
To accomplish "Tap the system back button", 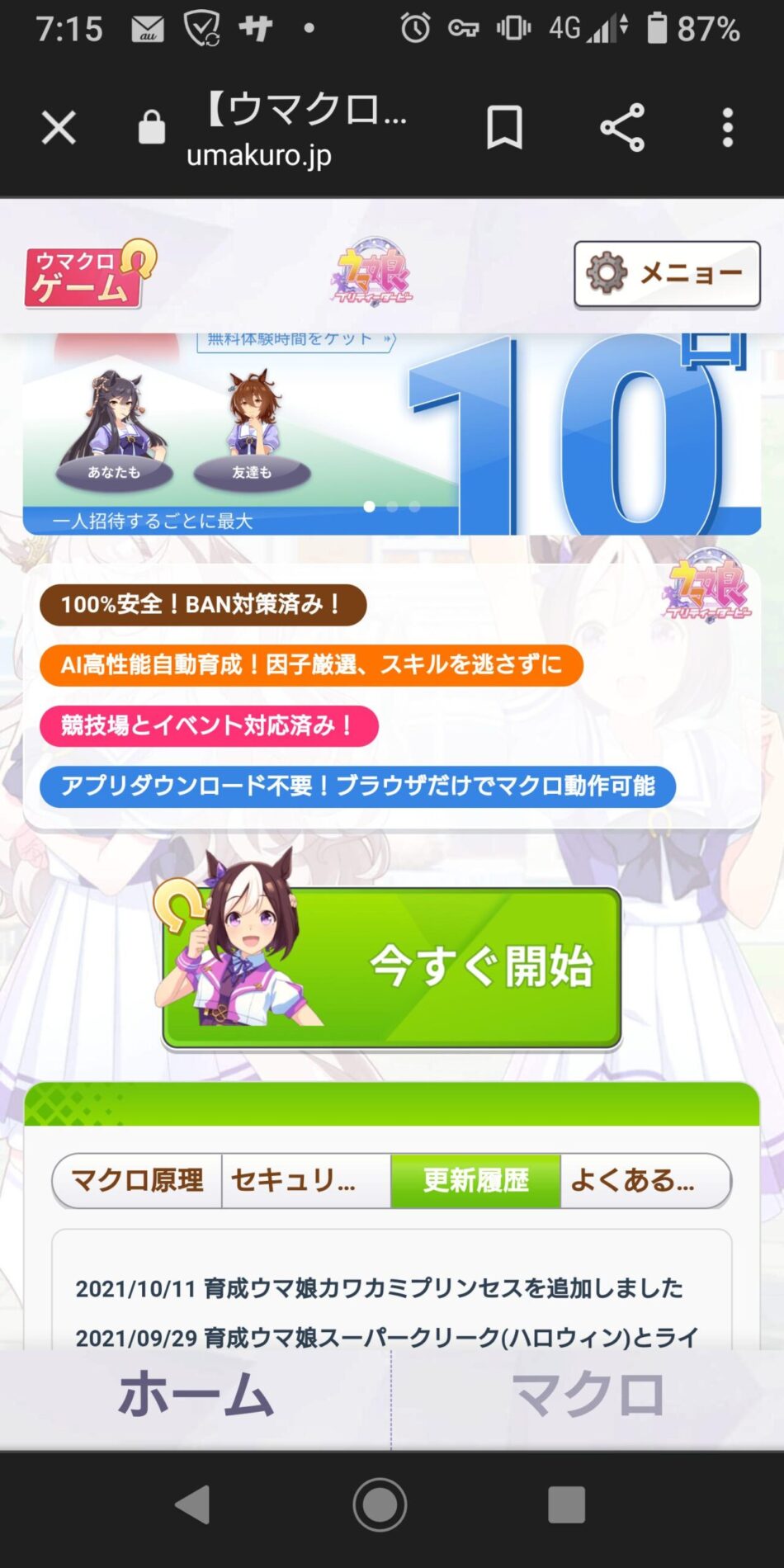I will pyautogui.click(x=195, y=1504).
